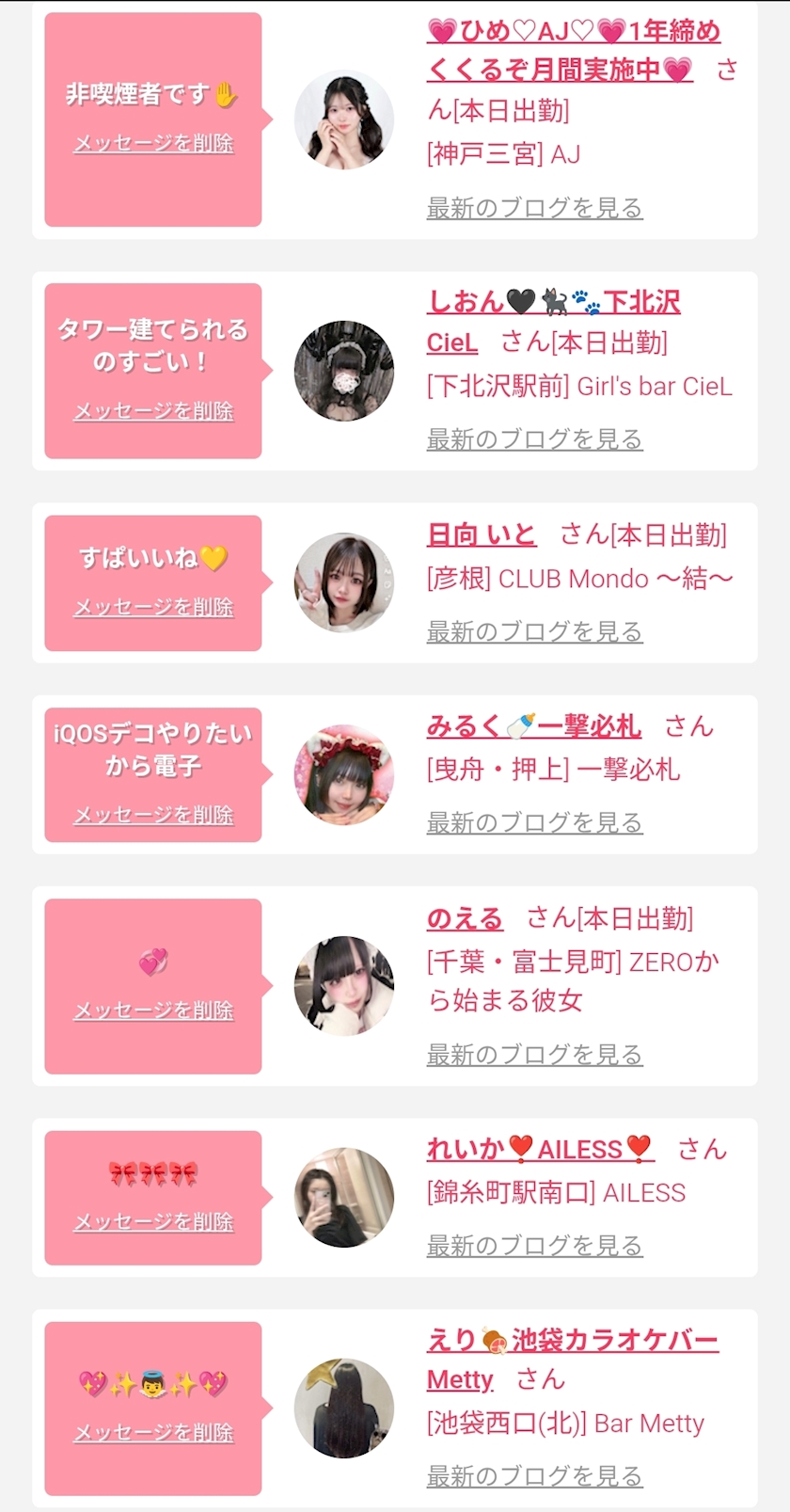View latest blog for ZEROから始まる彼女

coord(534,1055)
